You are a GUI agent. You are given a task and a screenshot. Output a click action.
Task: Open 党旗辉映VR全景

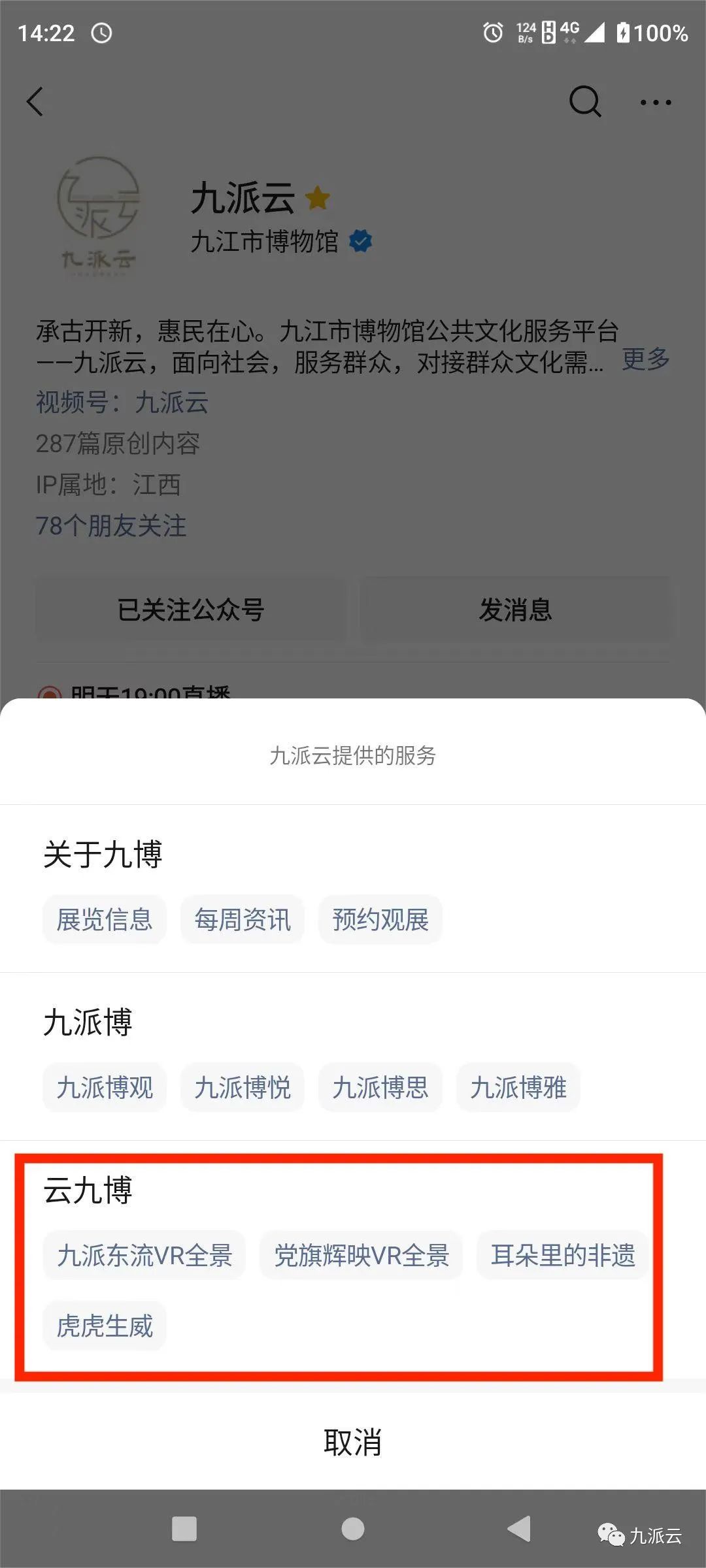coord(361,1256)
